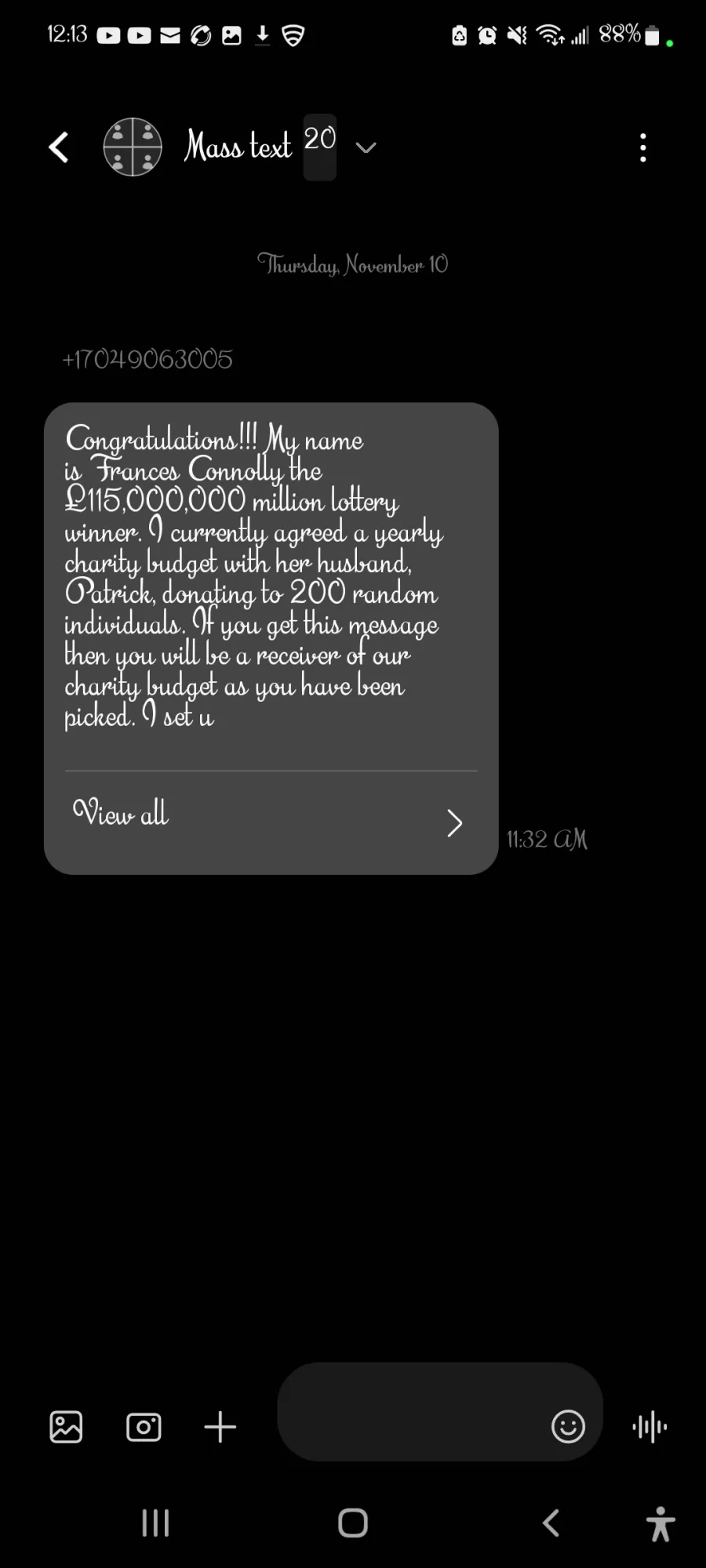Launch the camera to attach a photo

pos(144,1427)
